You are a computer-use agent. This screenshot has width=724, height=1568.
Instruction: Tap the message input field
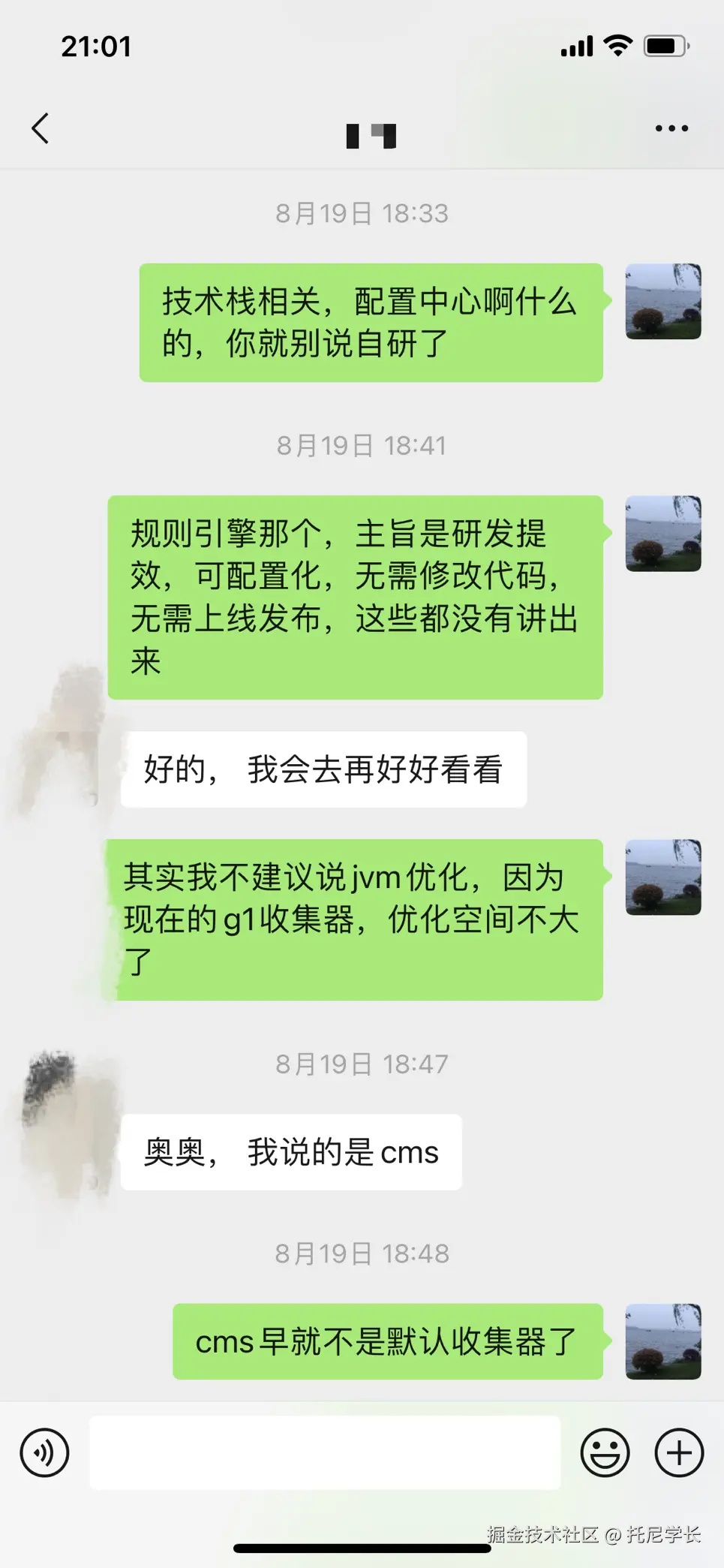pyautogui.click(x=323, y=1452)
